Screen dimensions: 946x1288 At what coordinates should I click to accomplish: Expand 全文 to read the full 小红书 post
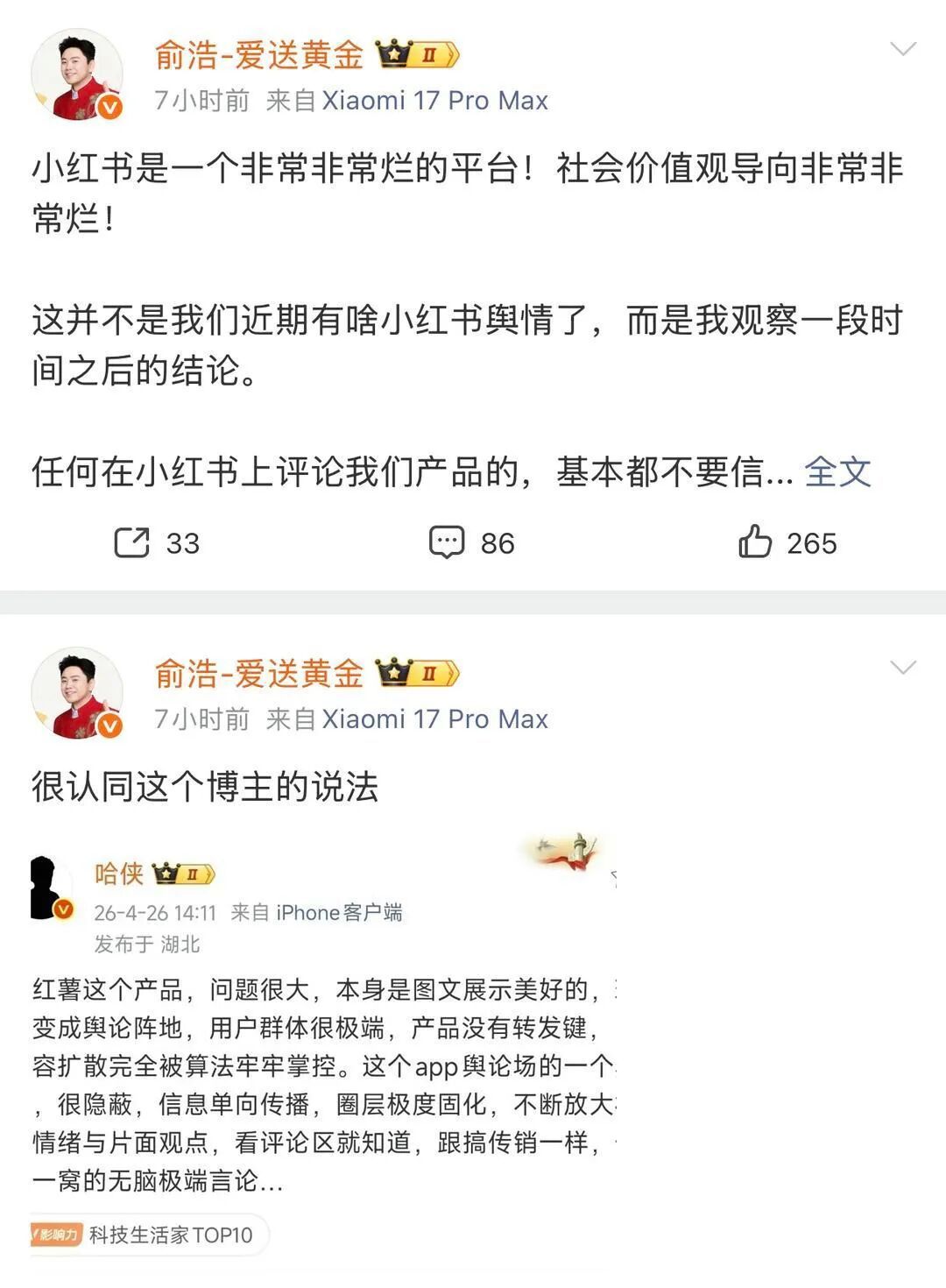pos(837,472)
